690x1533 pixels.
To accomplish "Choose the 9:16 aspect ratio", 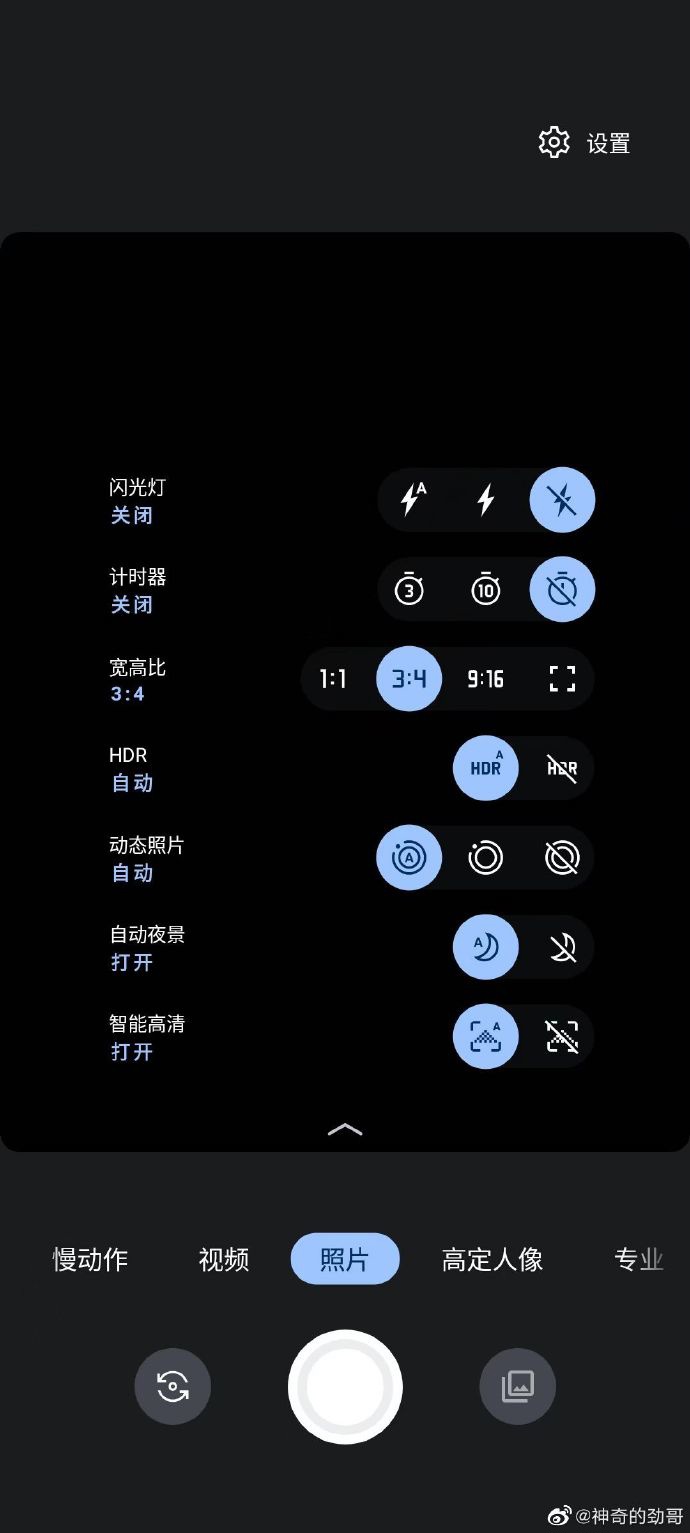I will 486,679.
